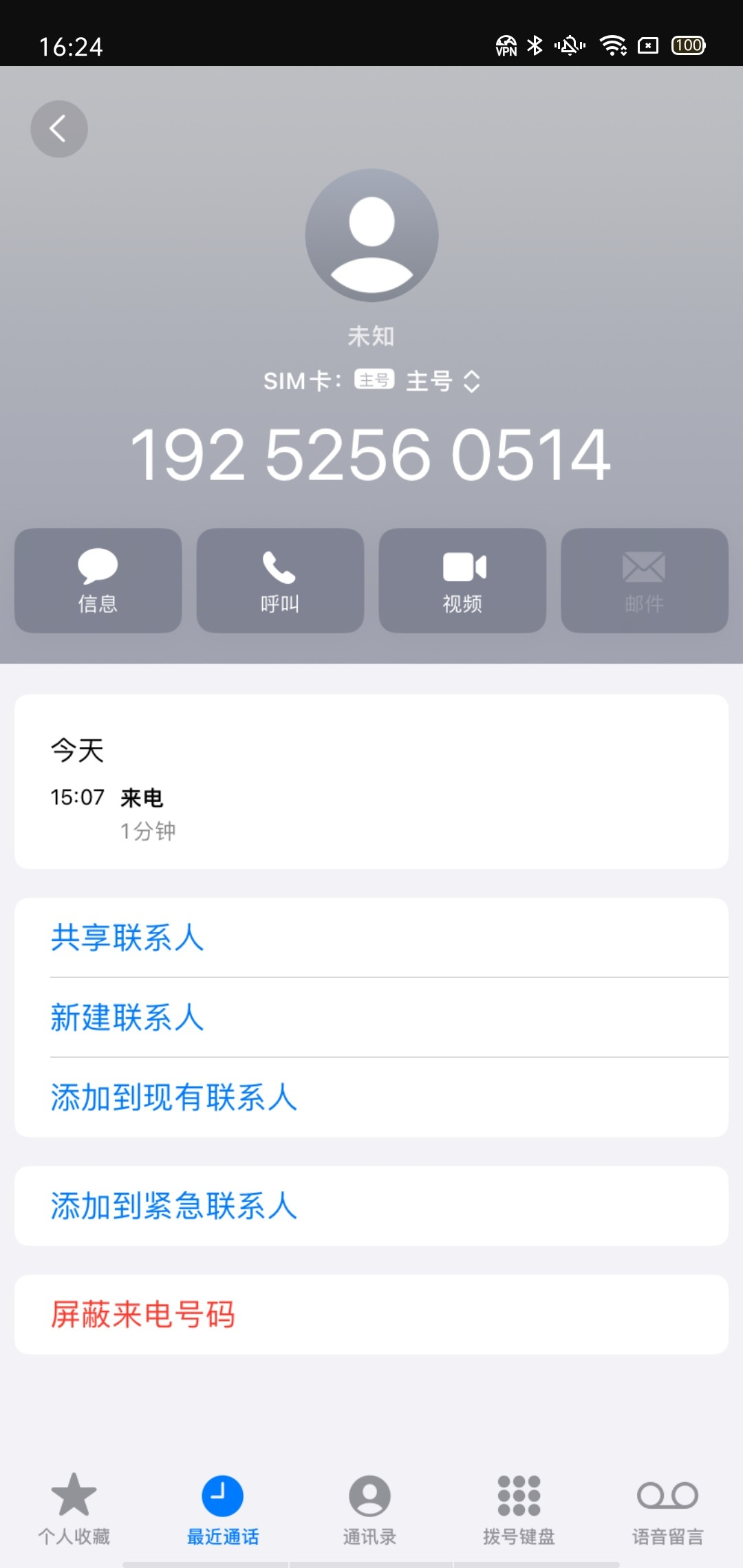The image size is (743, 1568).
Task: Tap the 信息 message icon
Action: [97, 581]
